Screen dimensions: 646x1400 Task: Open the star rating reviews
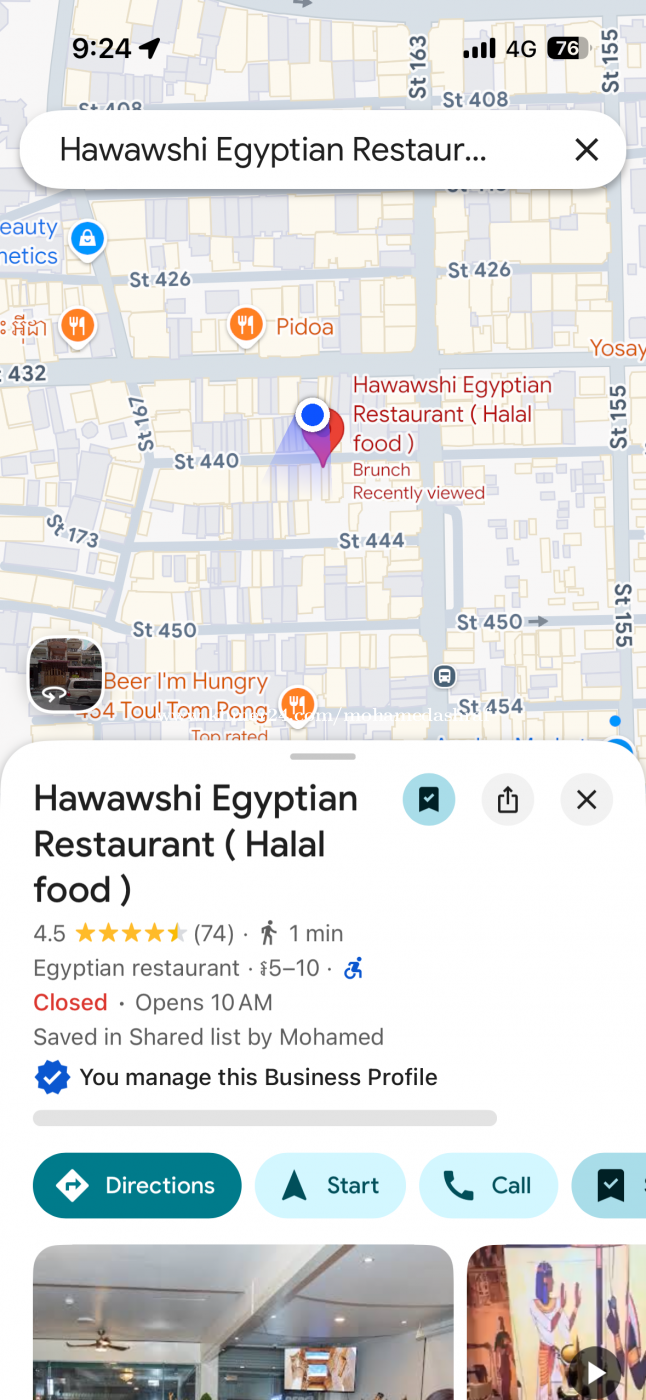click(130, 933)
